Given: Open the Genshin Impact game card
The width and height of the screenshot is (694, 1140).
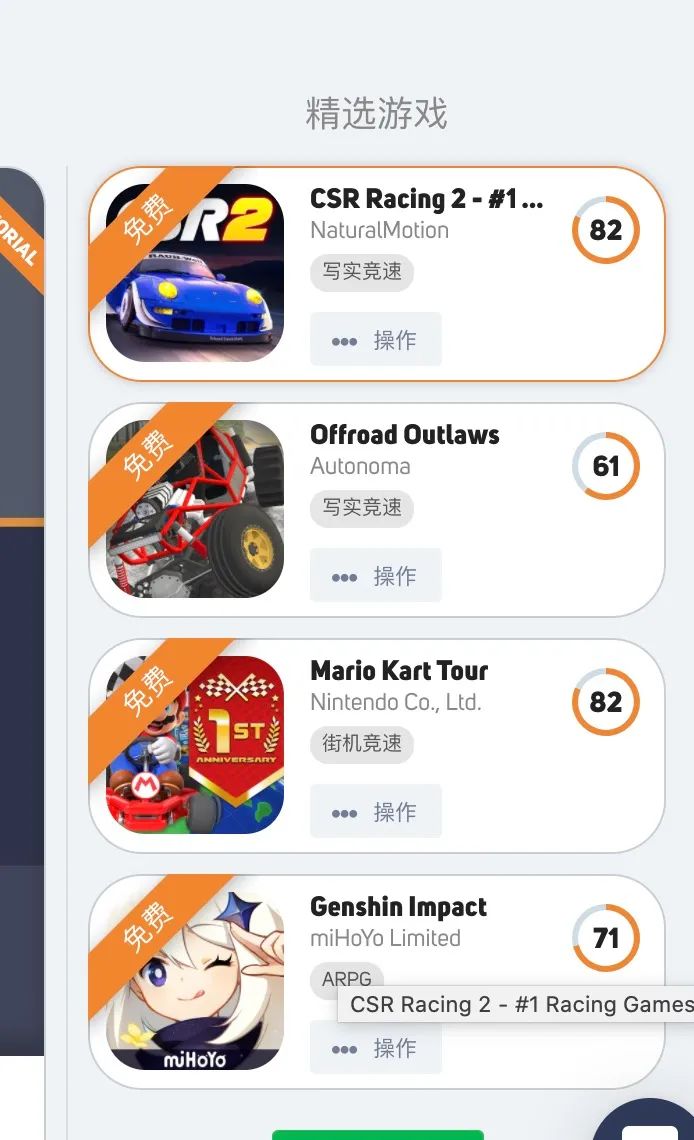Looking at the screenshot, I should [x=398, y=907].
